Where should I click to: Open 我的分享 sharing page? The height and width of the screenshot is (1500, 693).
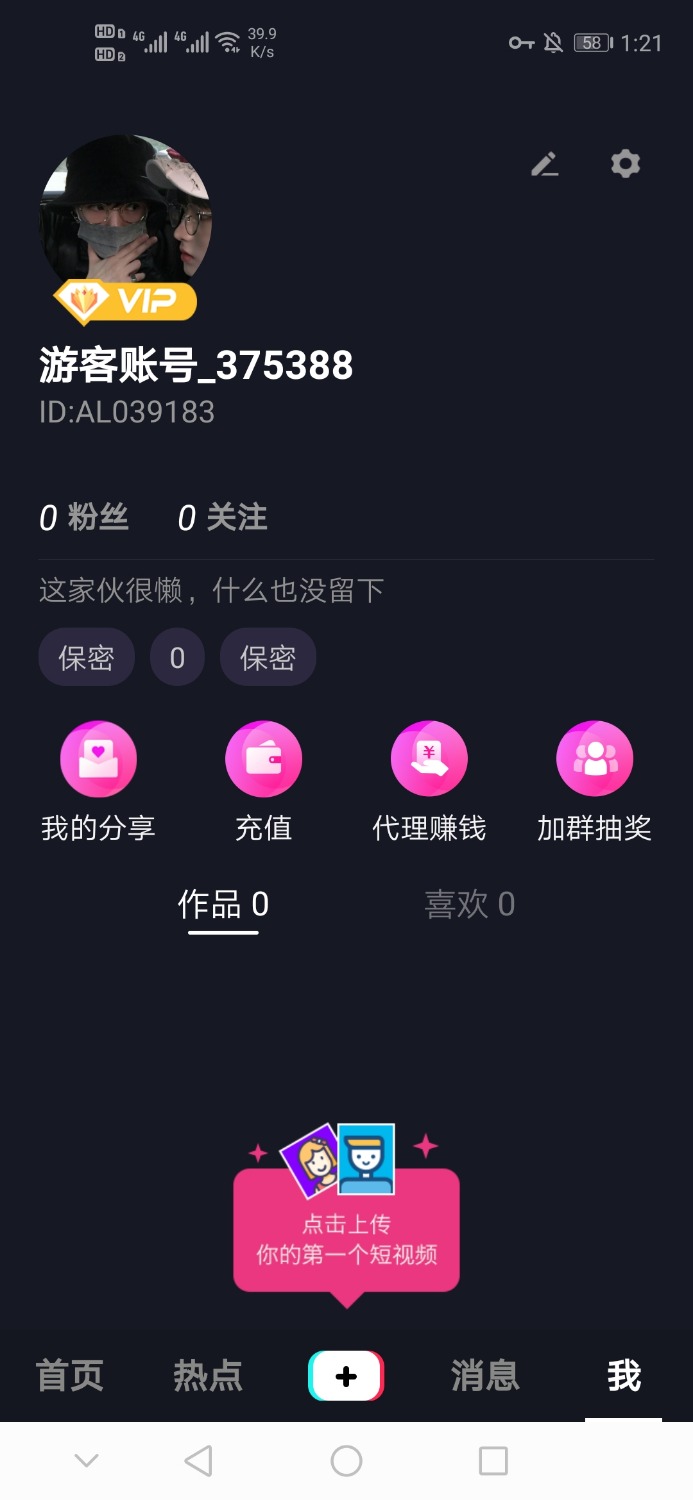(98, 781)
